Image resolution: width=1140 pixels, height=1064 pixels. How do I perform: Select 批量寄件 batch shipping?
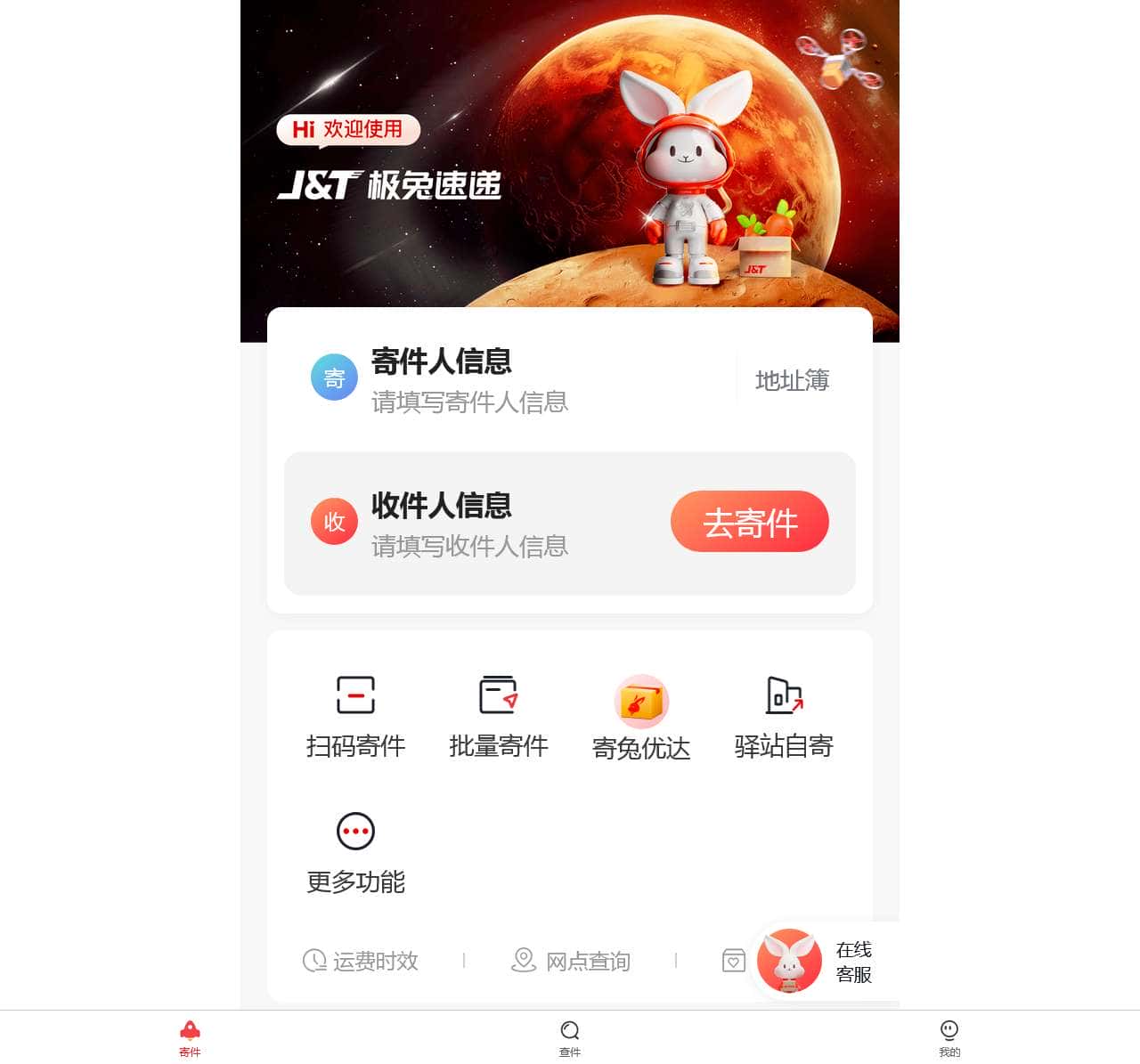tap(499, 717)
